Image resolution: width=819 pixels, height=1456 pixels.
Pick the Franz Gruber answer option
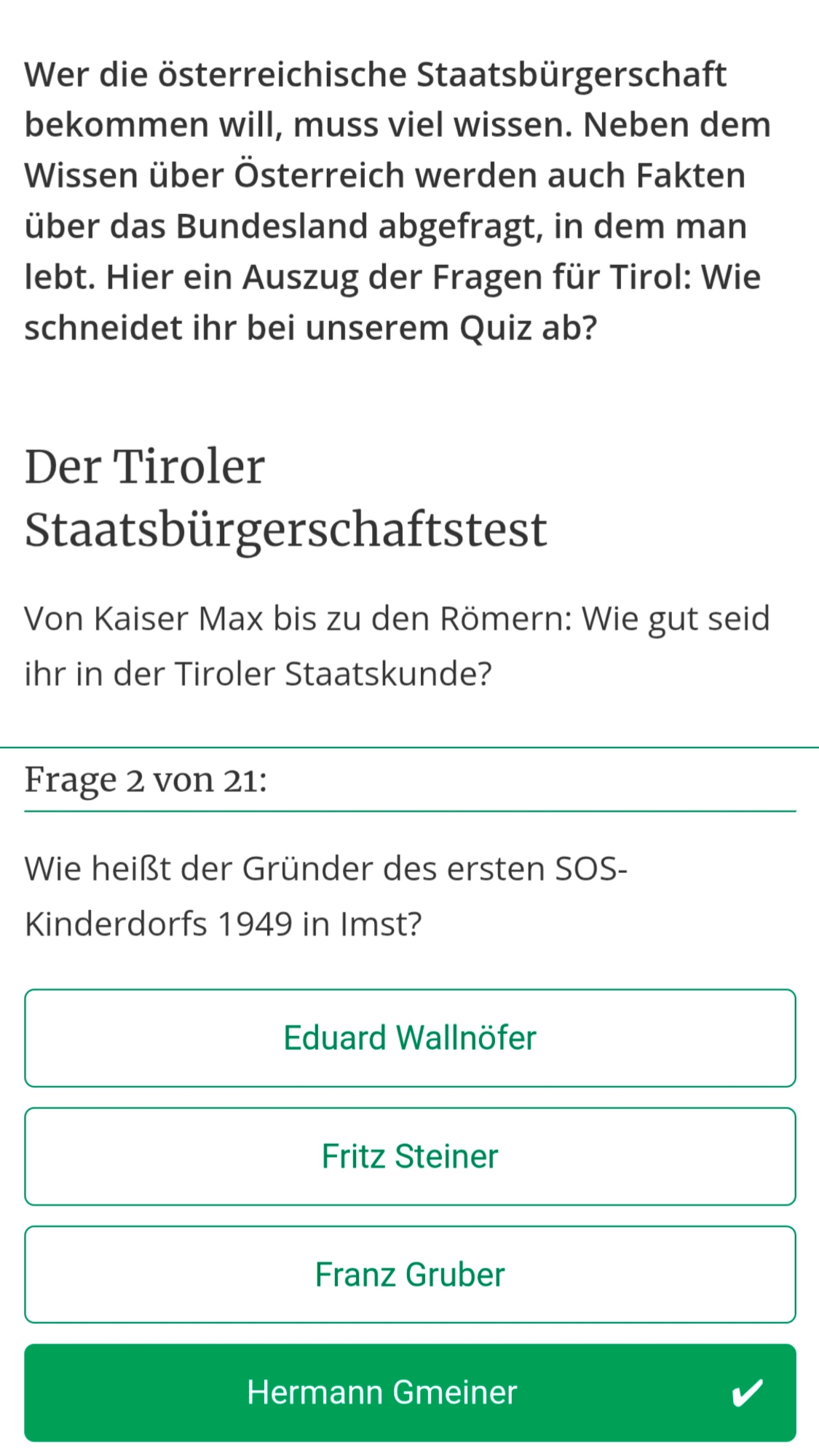click(409, 1274)
